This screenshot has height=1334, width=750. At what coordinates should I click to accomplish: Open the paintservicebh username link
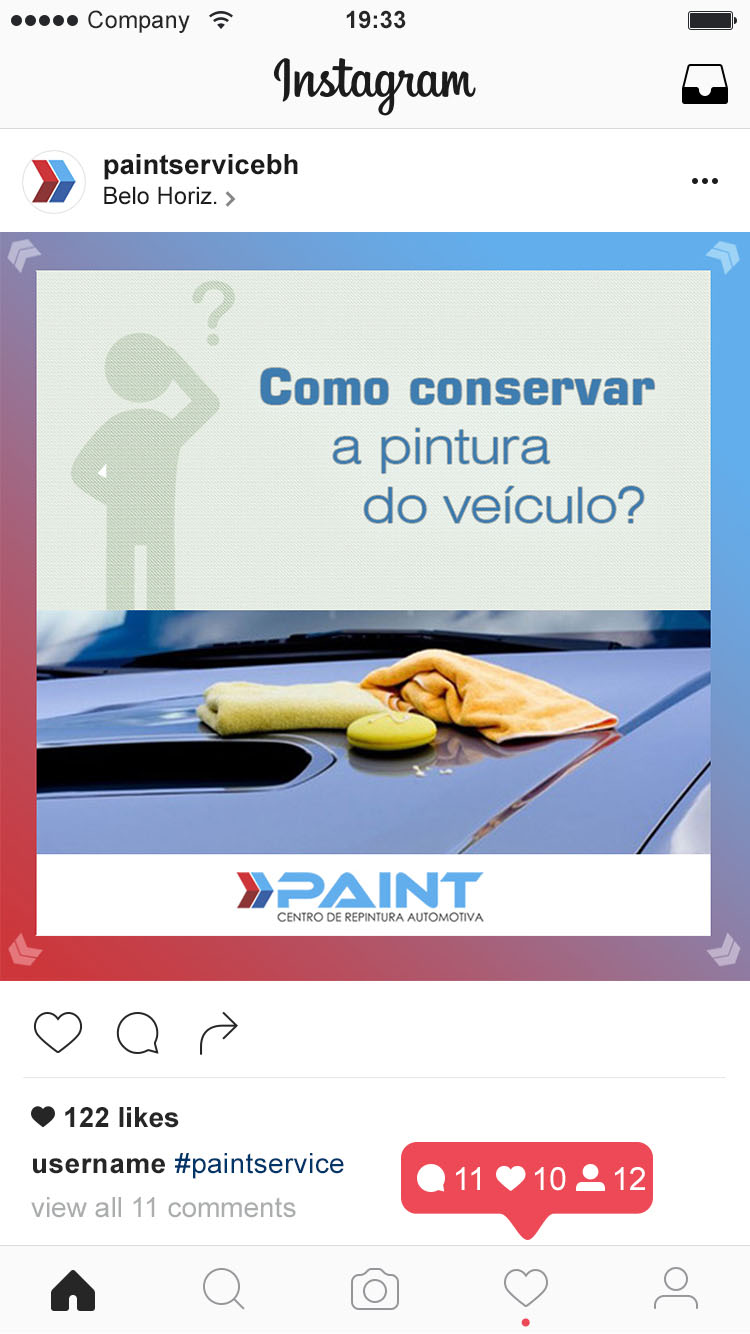tap(200, 165)
